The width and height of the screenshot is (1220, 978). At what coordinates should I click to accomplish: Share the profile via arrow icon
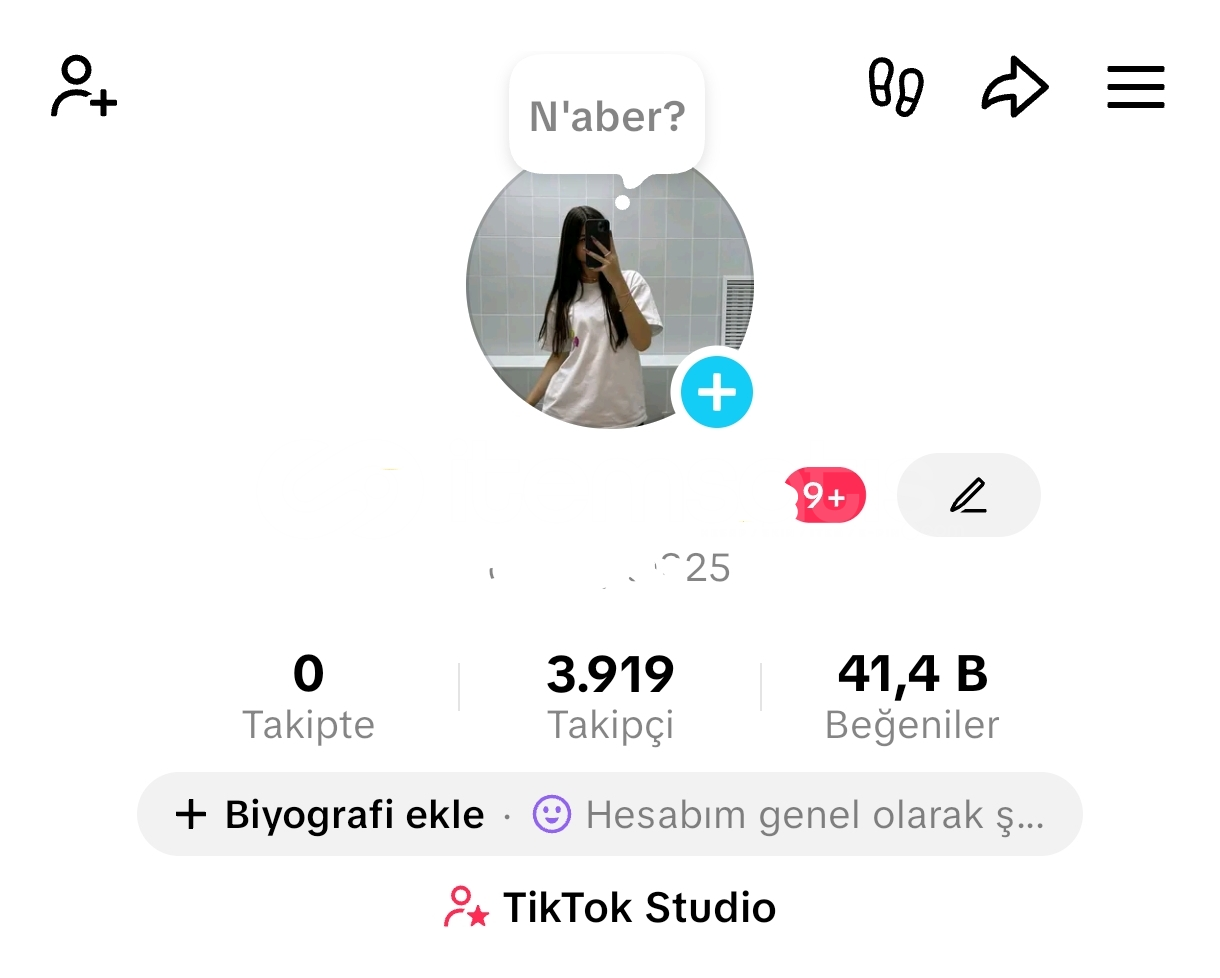[1014, 87]
